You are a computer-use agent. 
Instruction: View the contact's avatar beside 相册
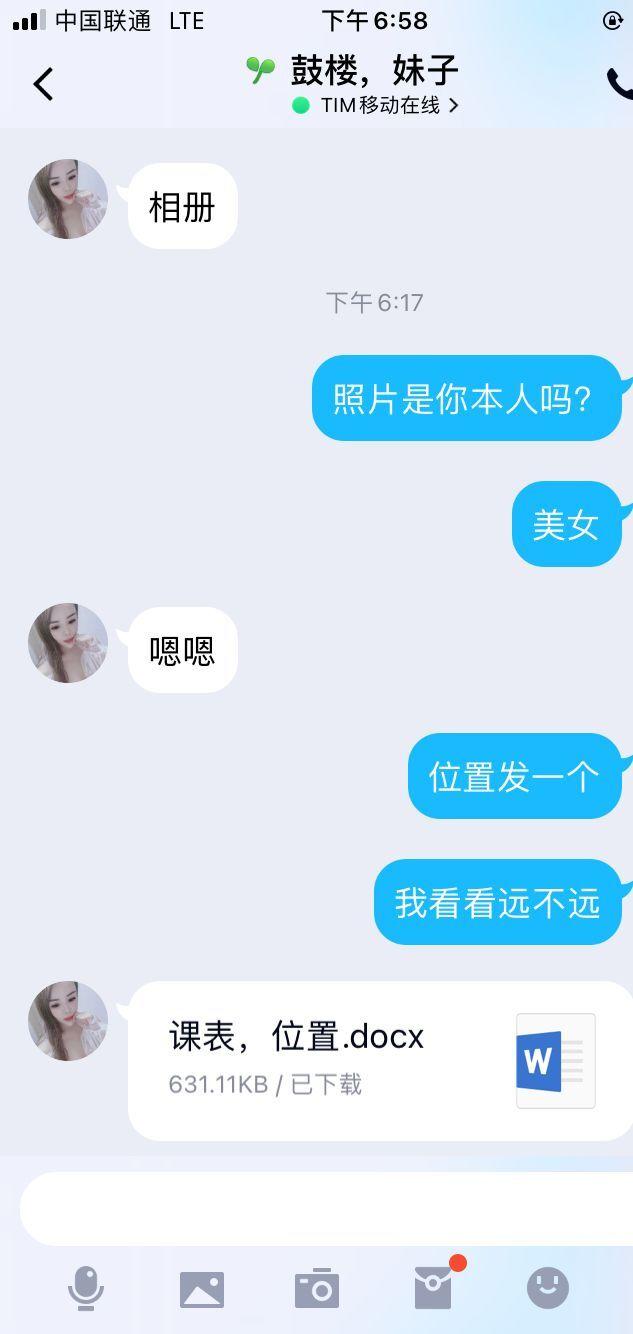pos(68,199)
